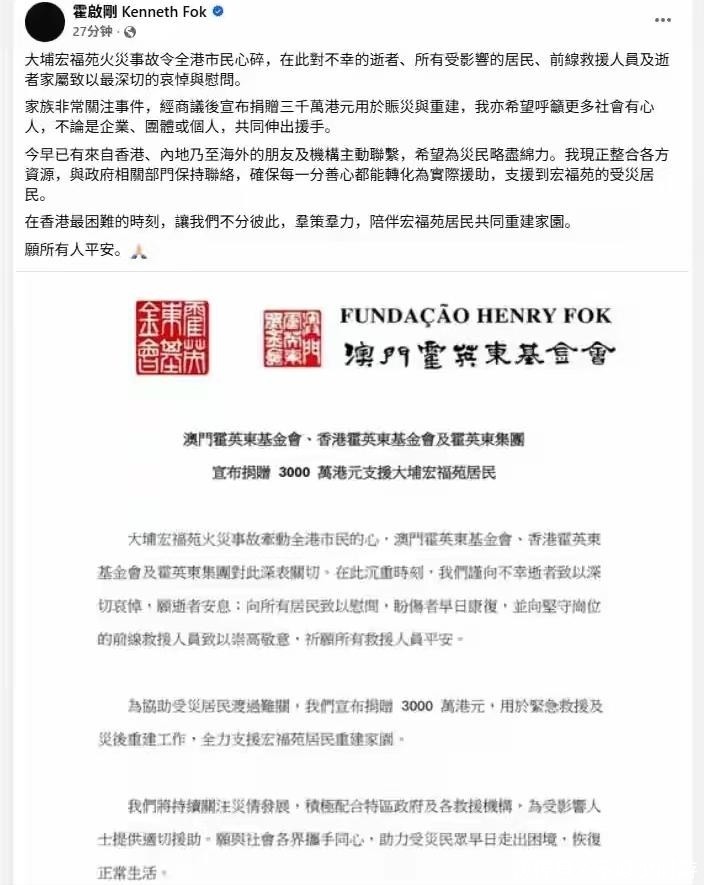Open the 霍啟剛 Kenneth Fok profile name link
Image resolution: width=704 pixels, height=885 pixels.
(139, 13)
